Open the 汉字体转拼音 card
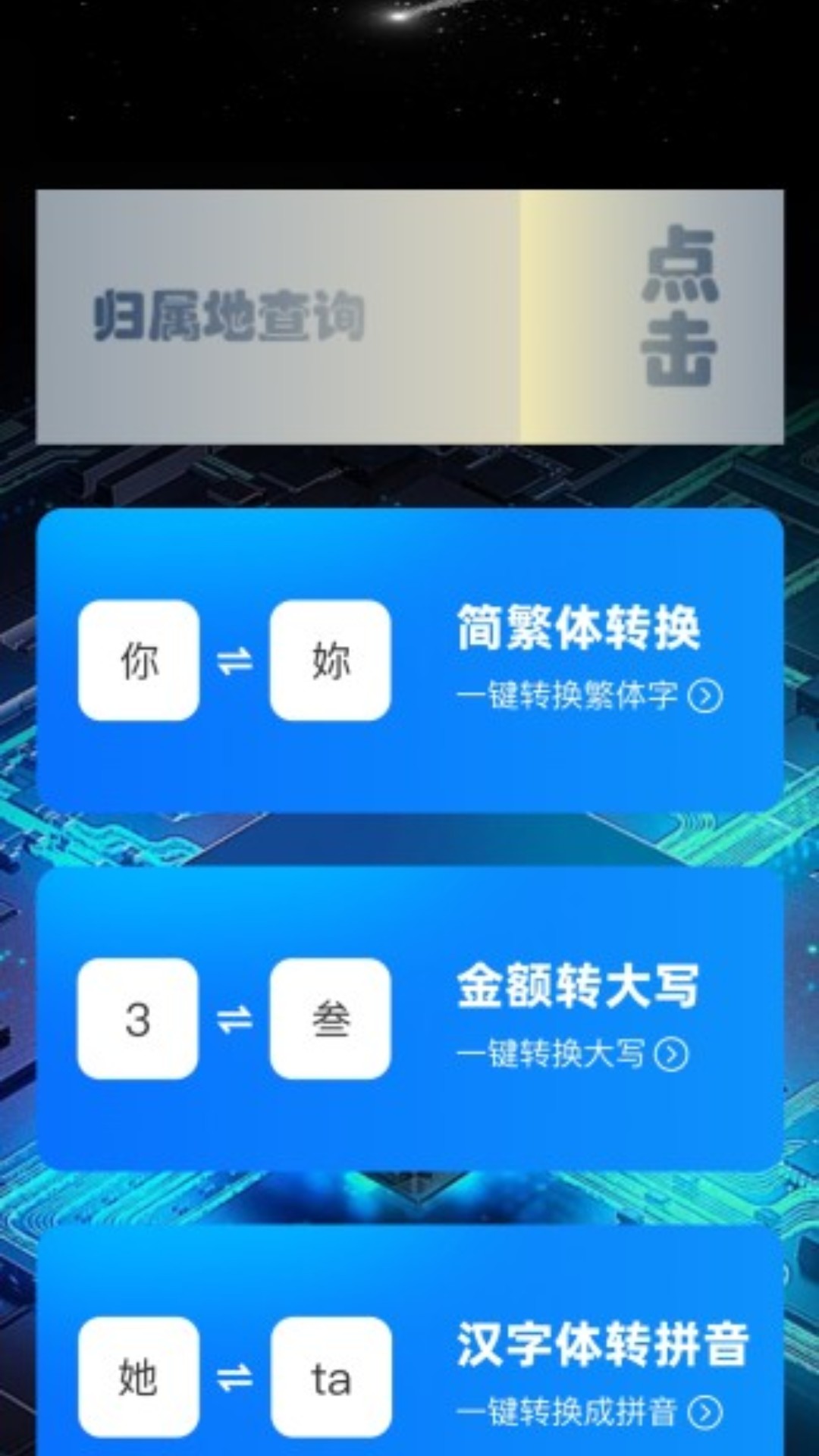819x1456 pixels. 409,1341
